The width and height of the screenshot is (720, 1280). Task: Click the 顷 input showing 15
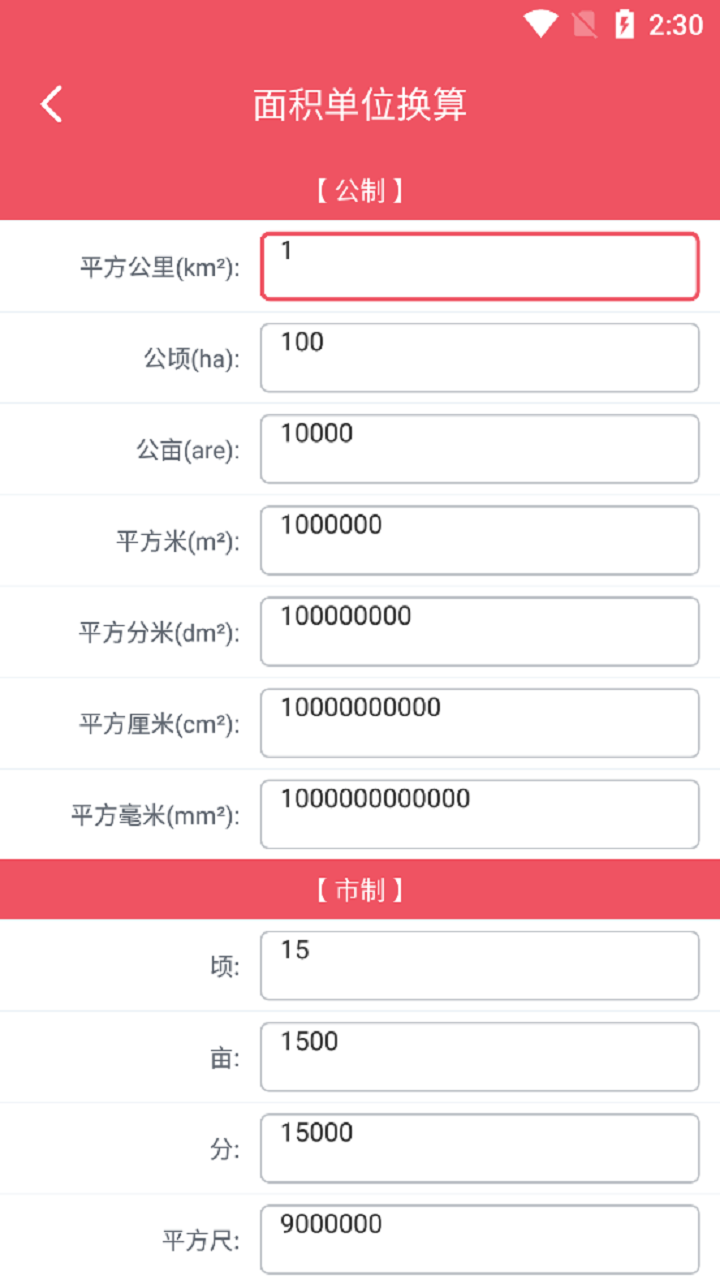479,964
